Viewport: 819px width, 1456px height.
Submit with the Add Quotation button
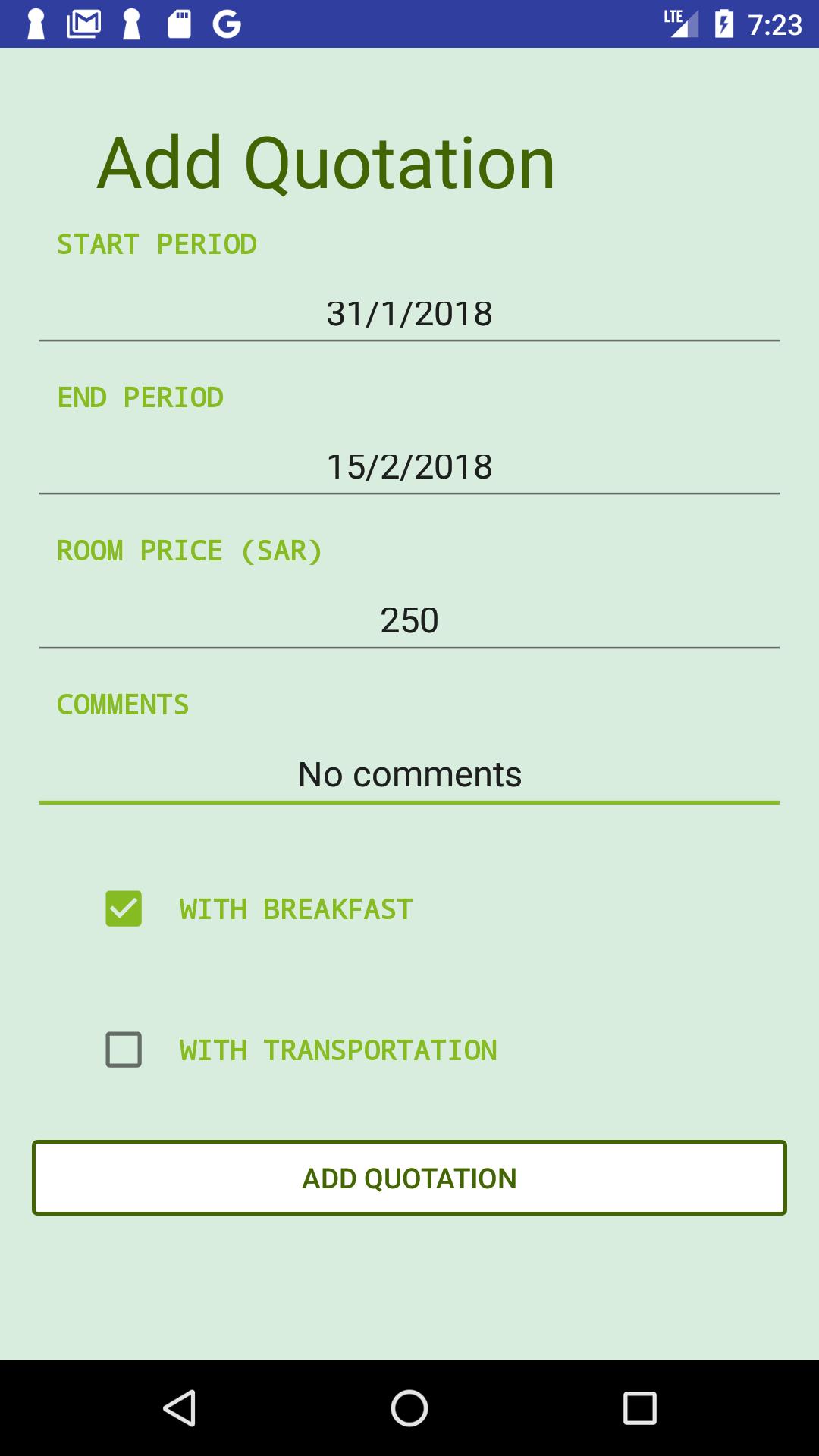pyautogui.click(x=409, y=1178)
